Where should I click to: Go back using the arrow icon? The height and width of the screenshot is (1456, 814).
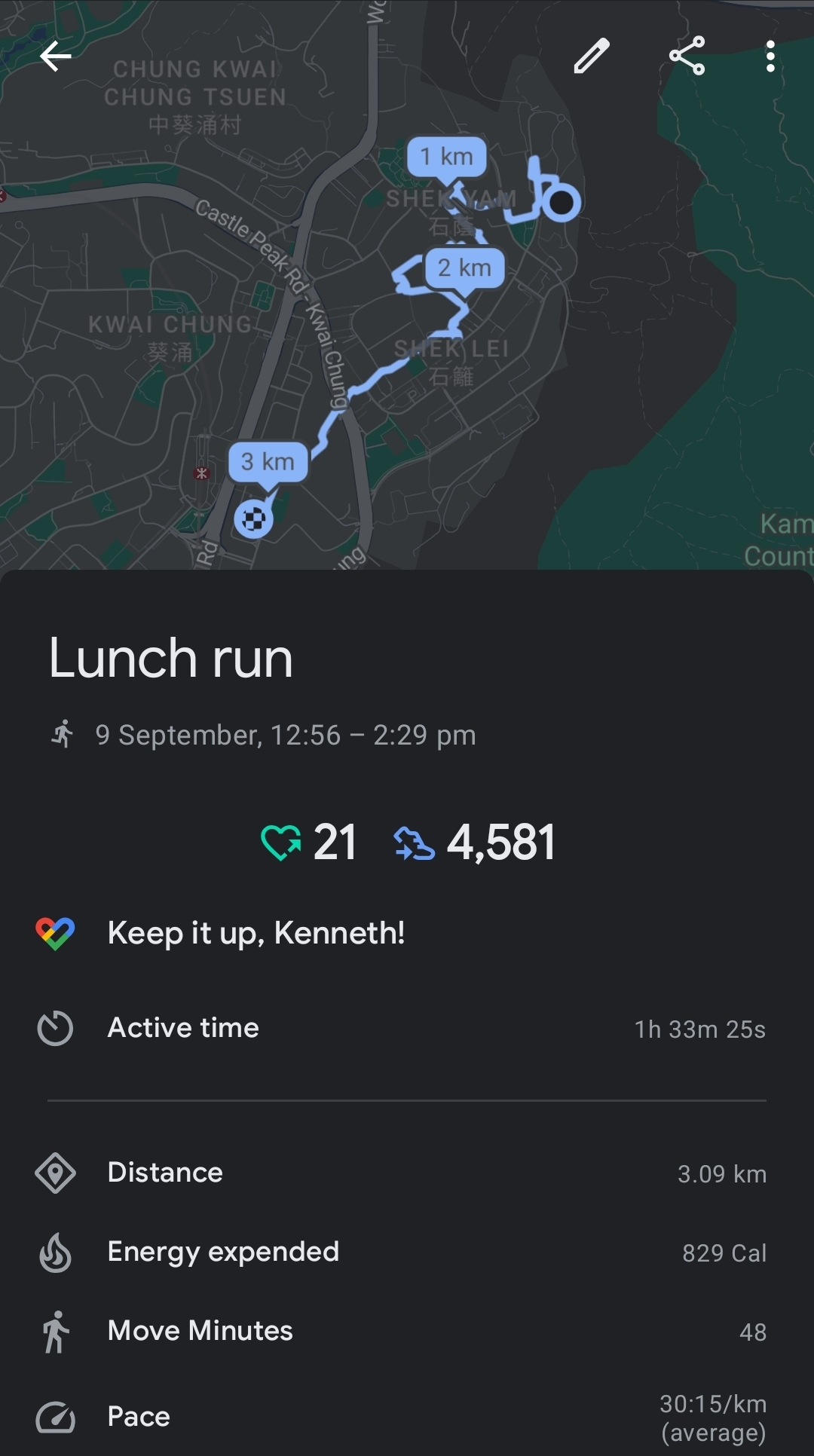[x=55, y=57]
